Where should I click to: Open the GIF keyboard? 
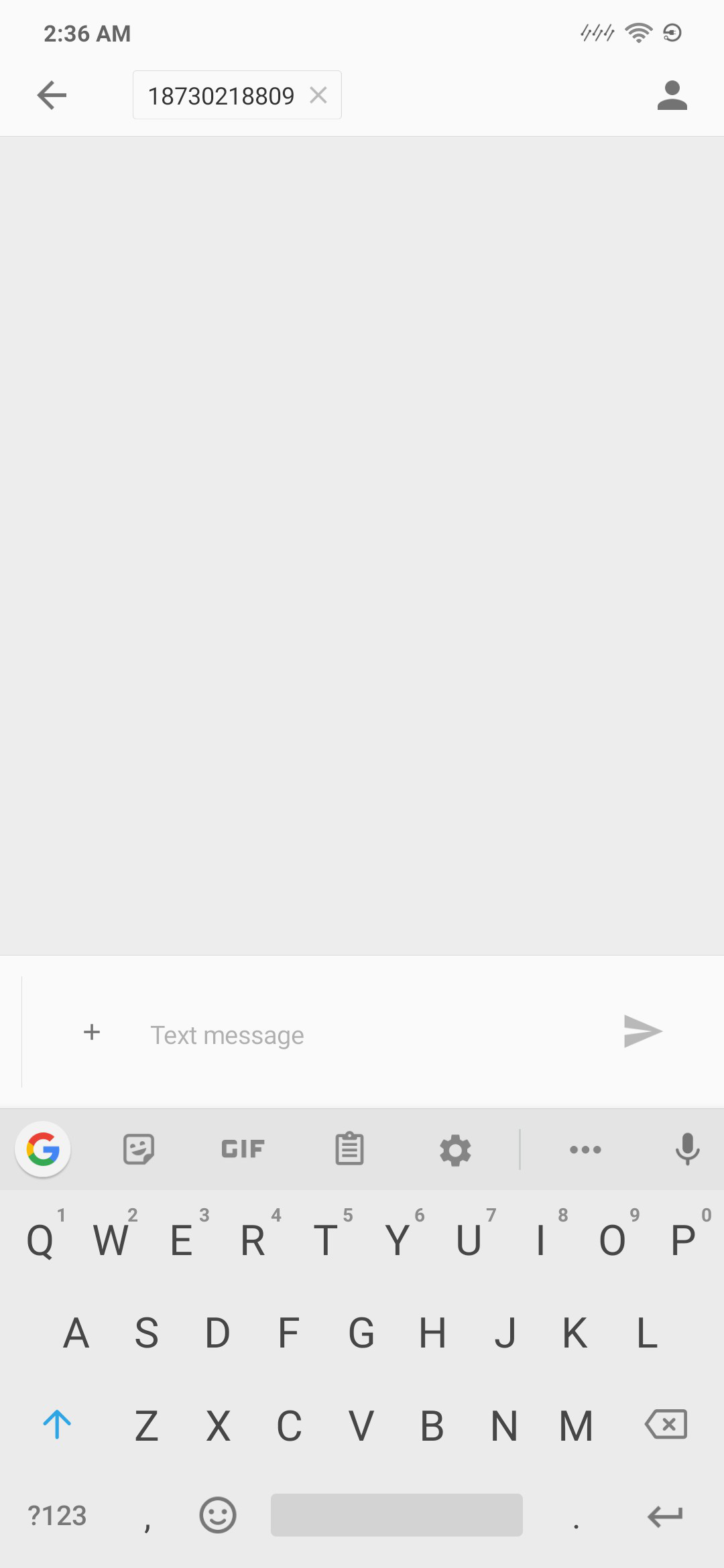pyautogui.click(x=243, y=1149)
